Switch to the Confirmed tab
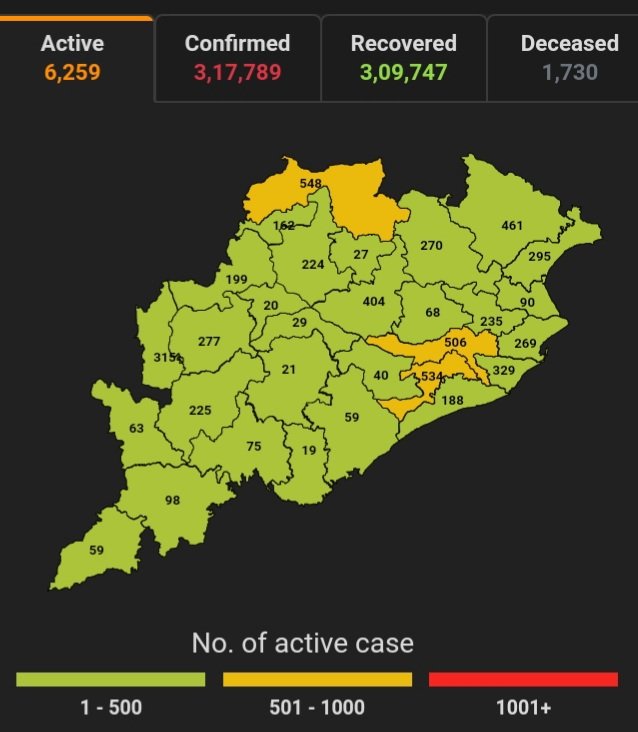 [237, 57]
